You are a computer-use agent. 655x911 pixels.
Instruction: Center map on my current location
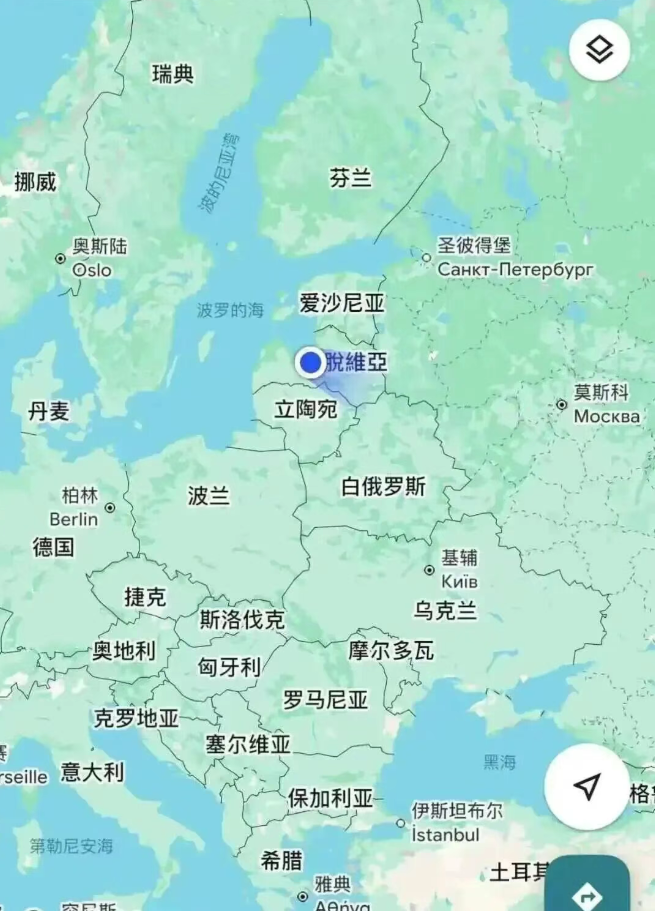[x=589, y=786]
